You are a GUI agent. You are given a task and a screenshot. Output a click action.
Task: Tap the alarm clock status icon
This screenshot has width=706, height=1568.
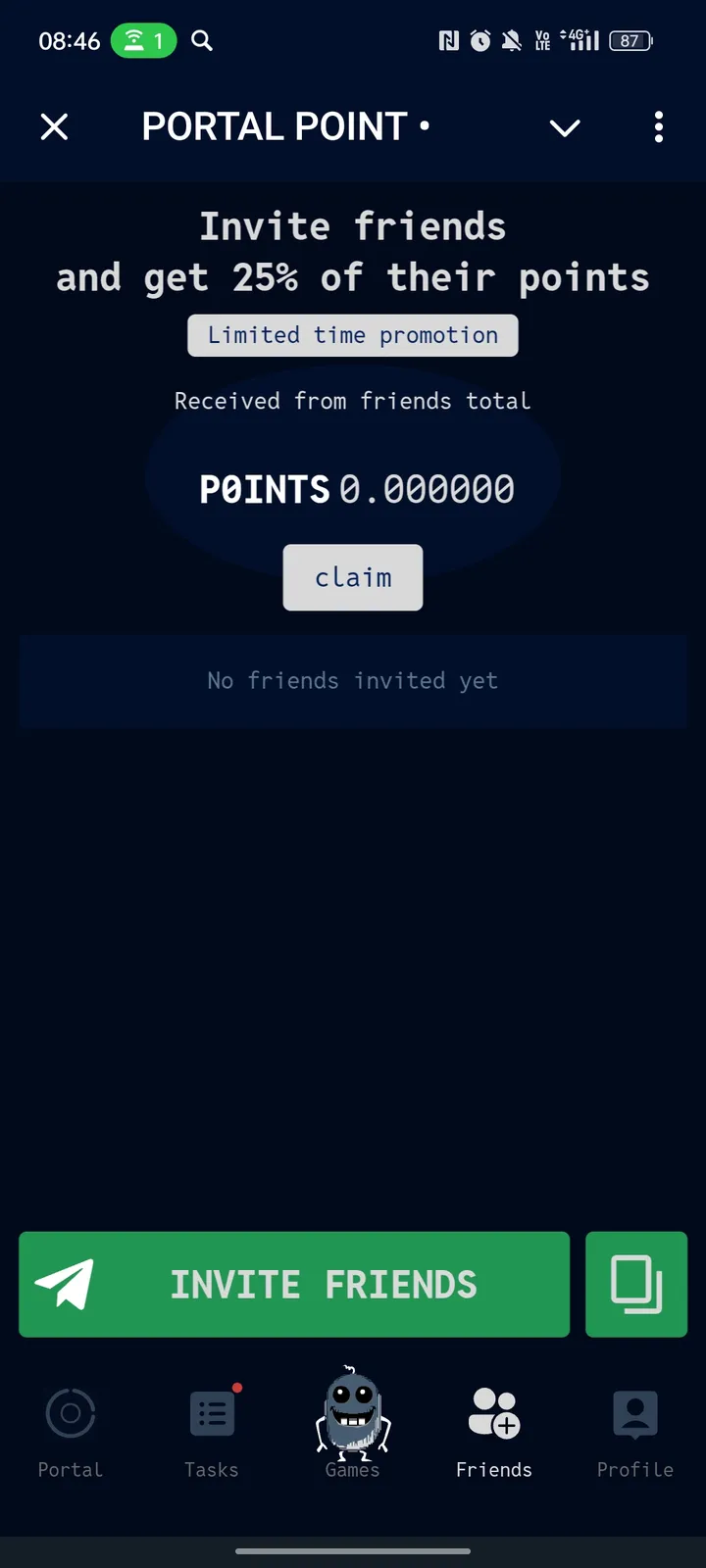479,41
